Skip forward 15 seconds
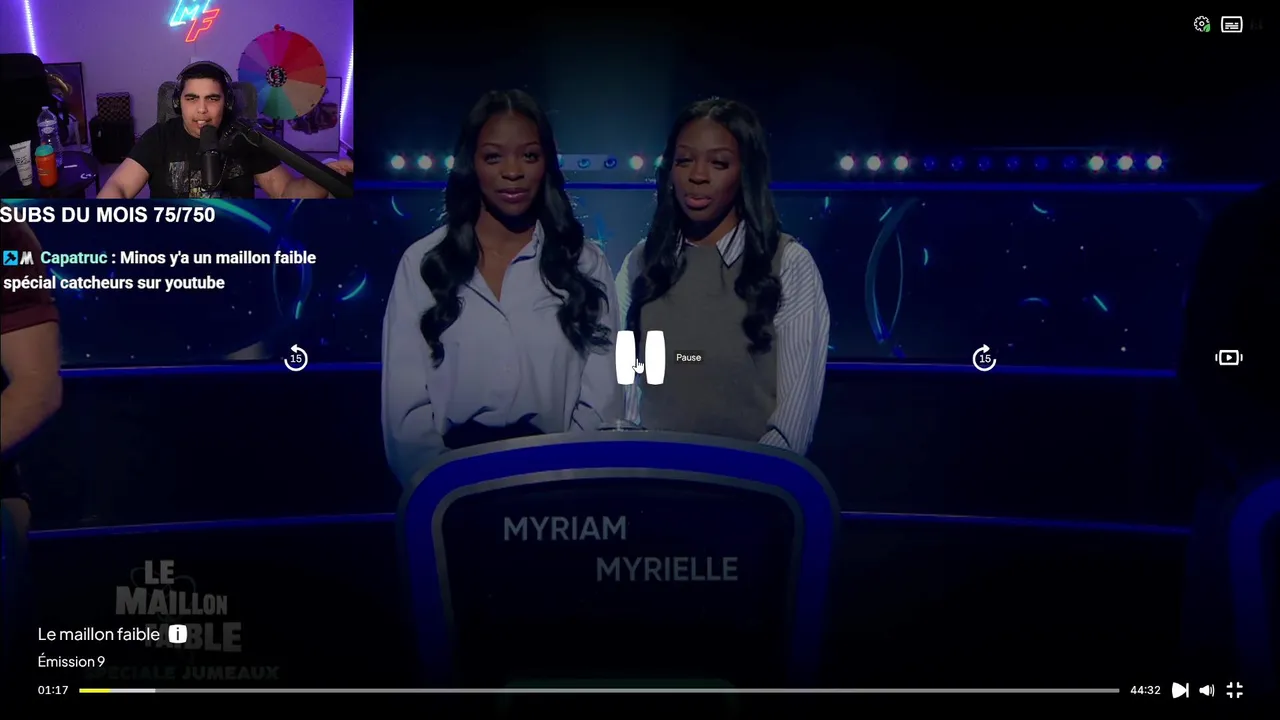1280x720 pixels. (x=984, y=358)
